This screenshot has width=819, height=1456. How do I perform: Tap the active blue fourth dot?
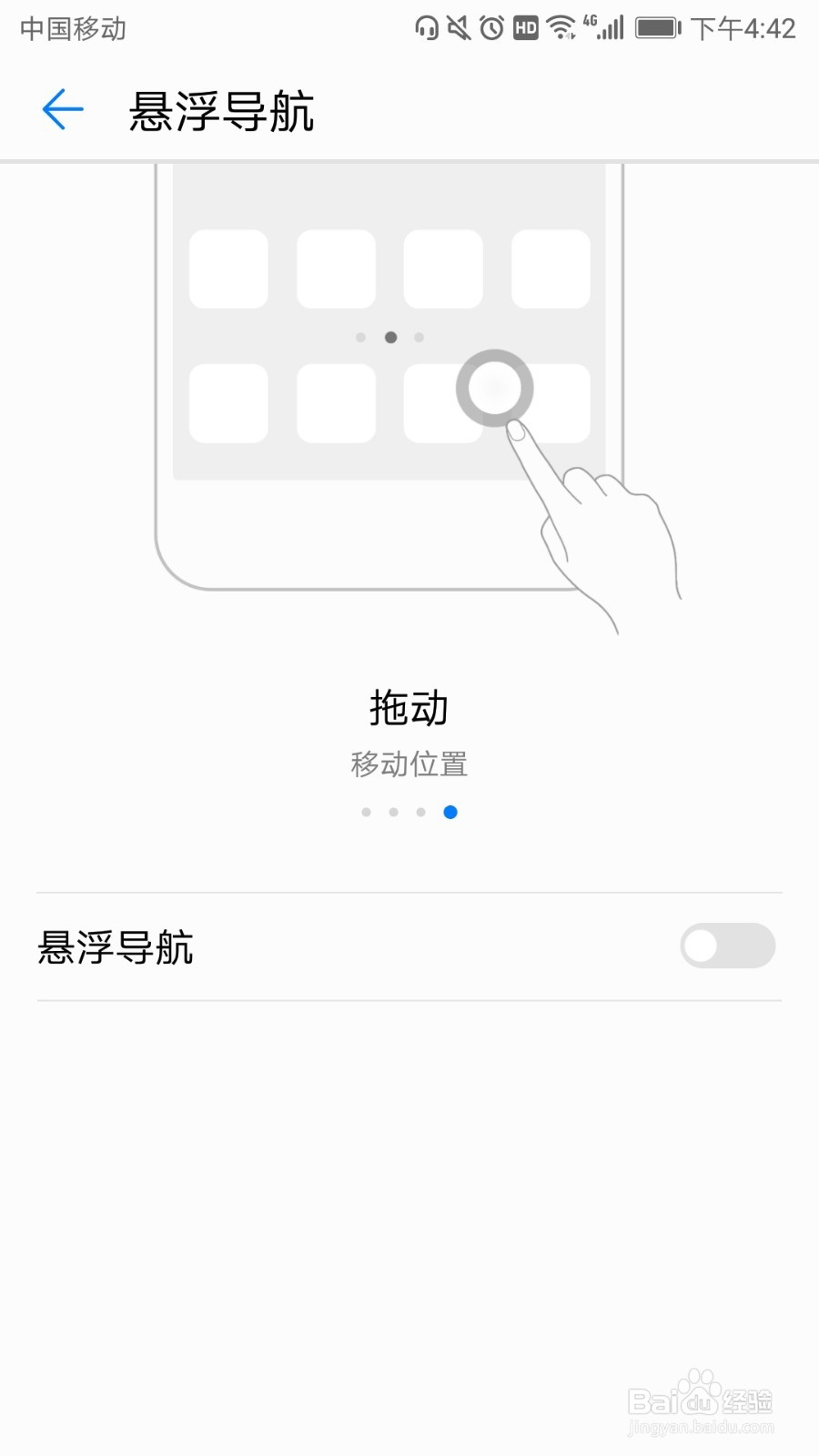tap(450, 812)
